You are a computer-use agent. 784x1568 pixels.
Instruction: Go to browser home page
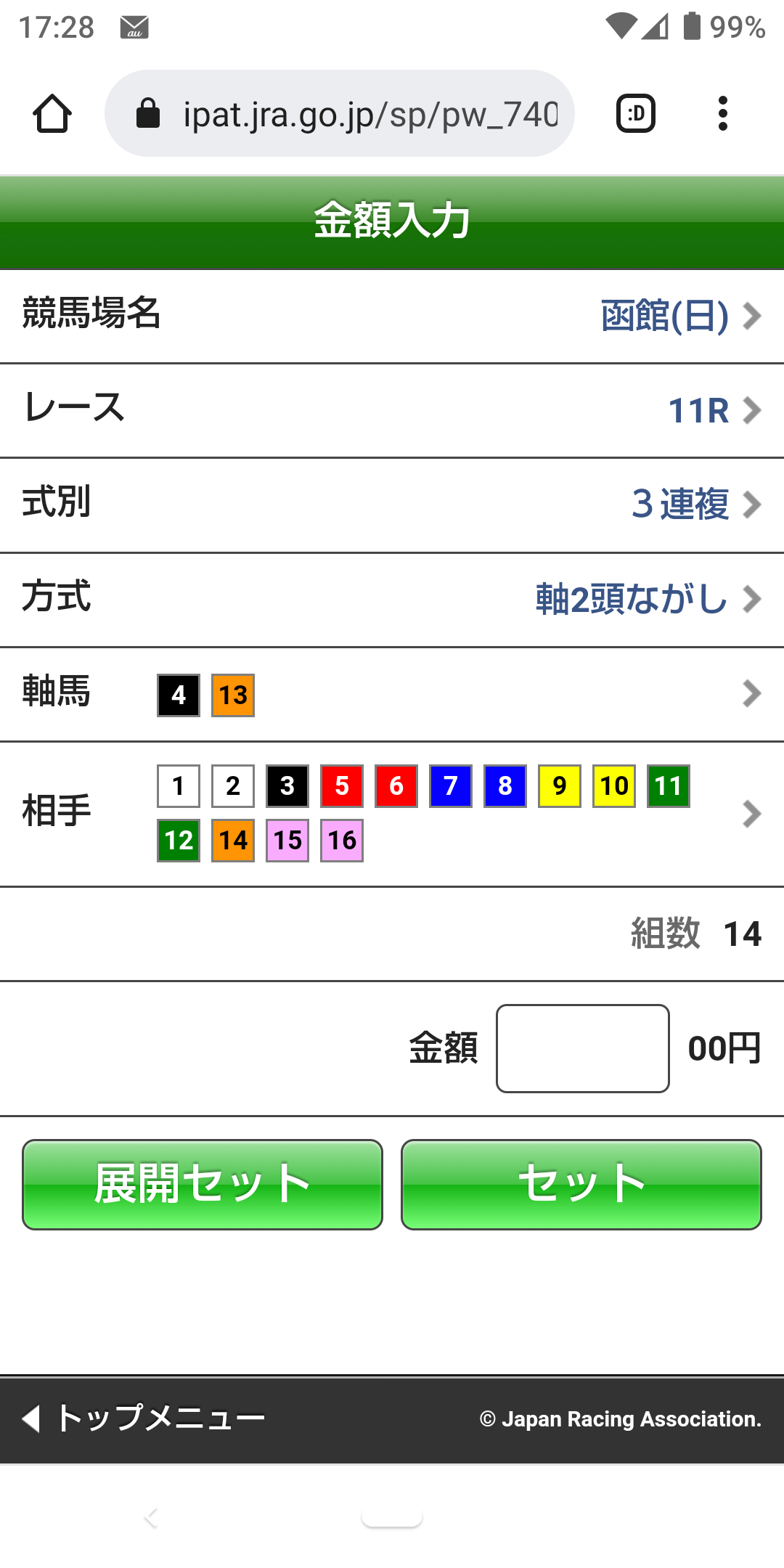52,114
